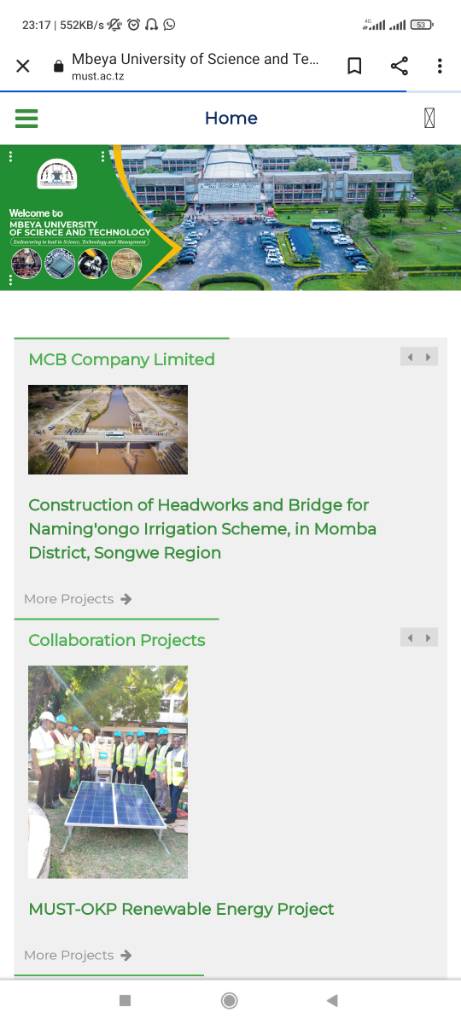Go to the phone home screen
Viewport: 461px width, 1024px height.
[229, 1000]
